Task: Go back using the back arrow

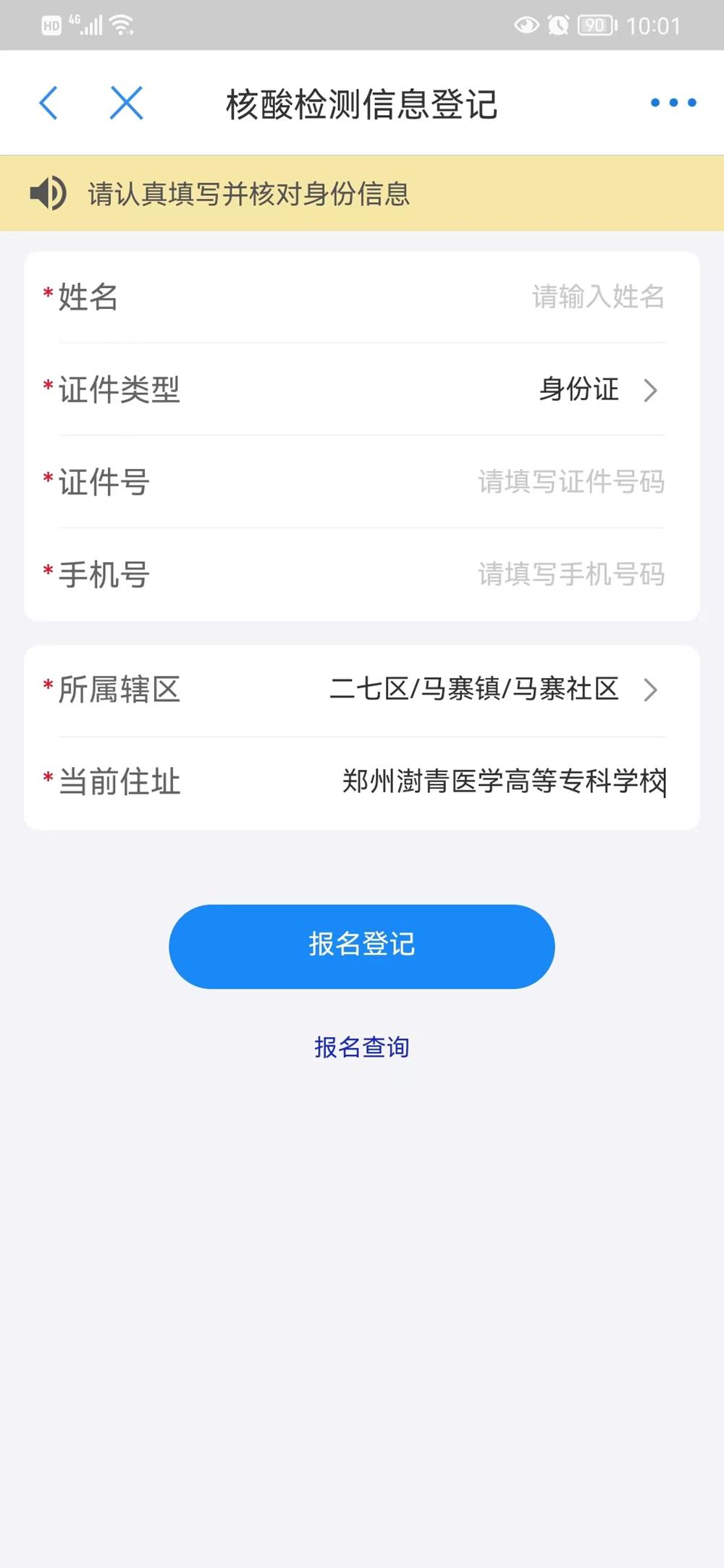Action: coord(49,103)
